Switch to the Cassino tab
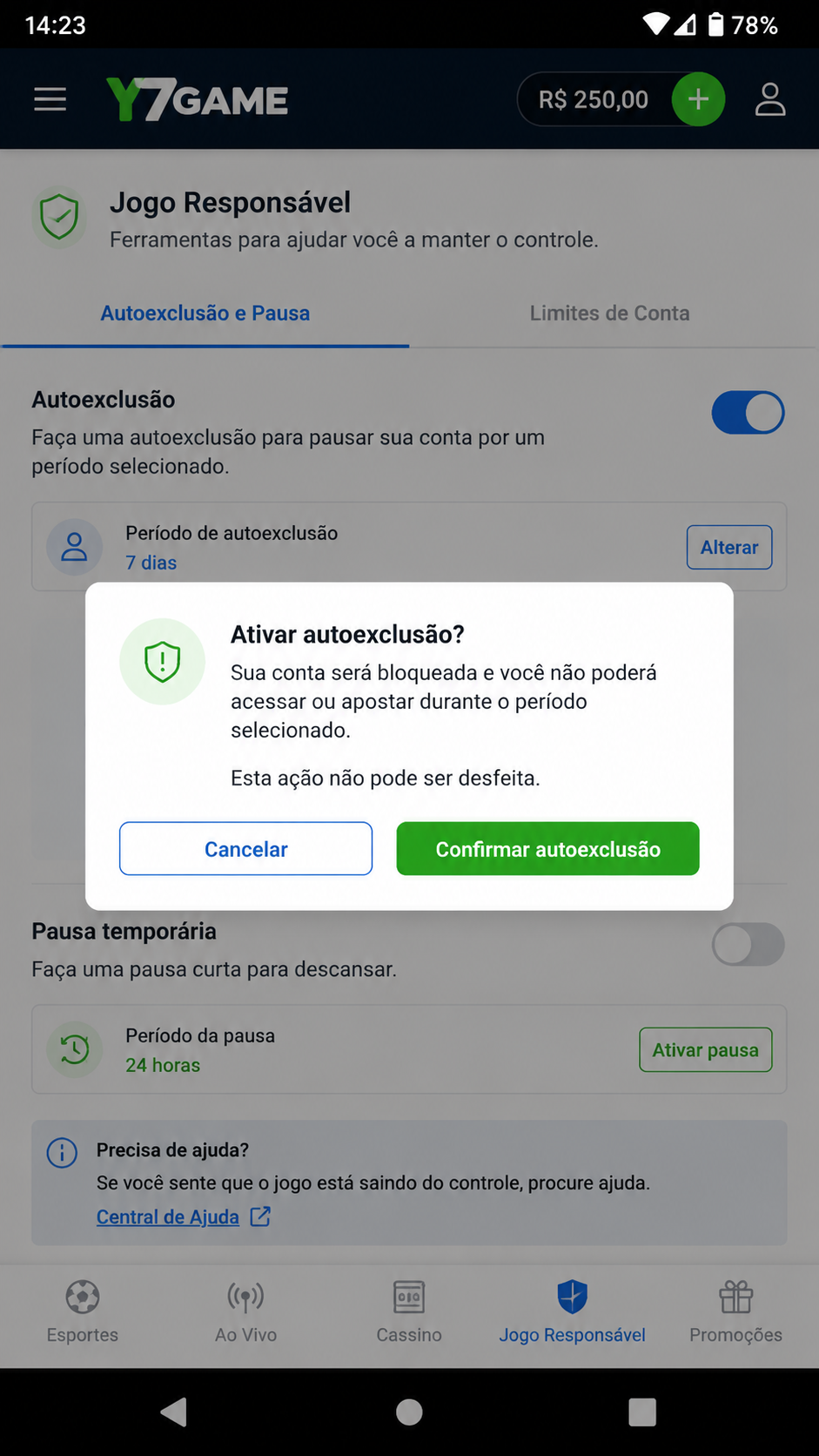The image size is (819, 1456). [409, 1312]
